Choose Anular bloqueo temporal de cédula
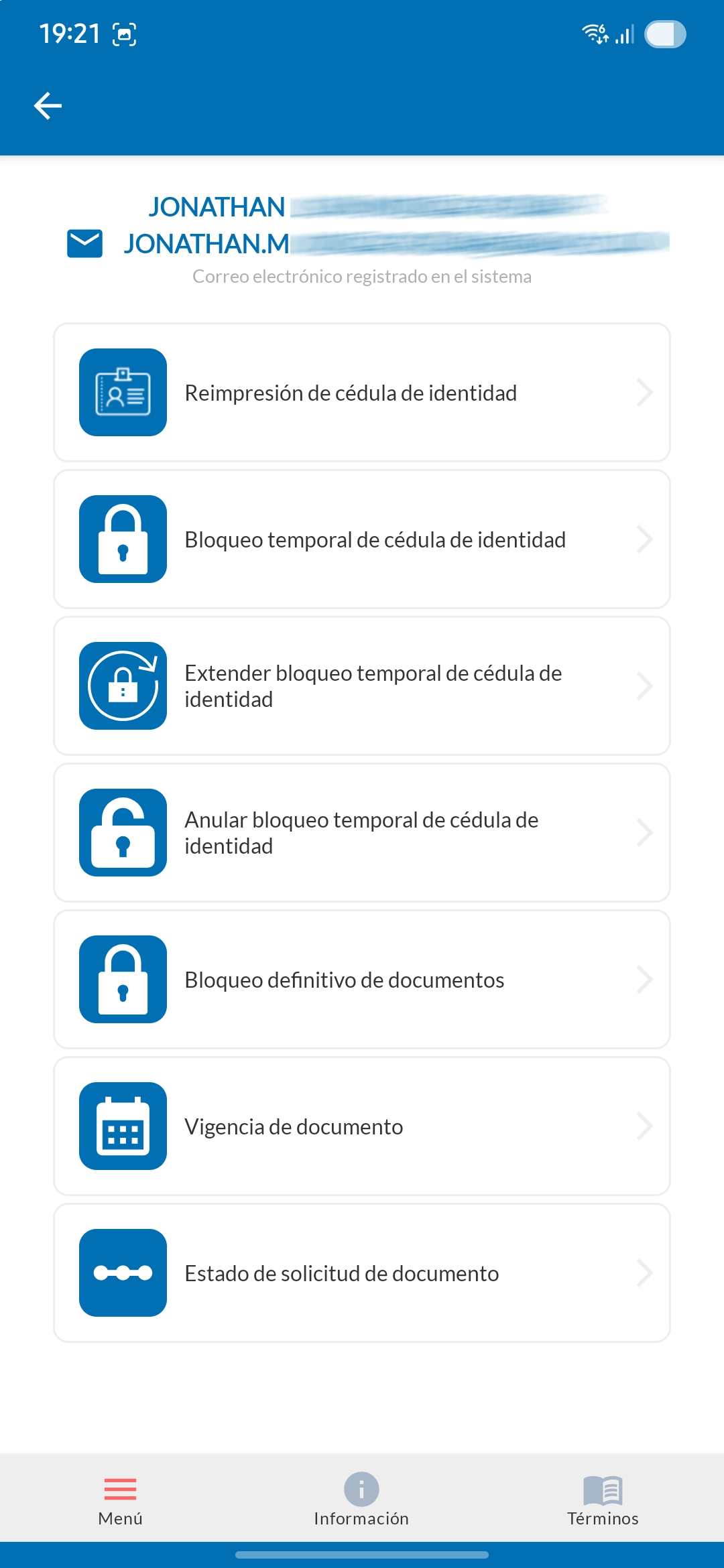This screenshot has width=724, height=1568. point(362,833)
